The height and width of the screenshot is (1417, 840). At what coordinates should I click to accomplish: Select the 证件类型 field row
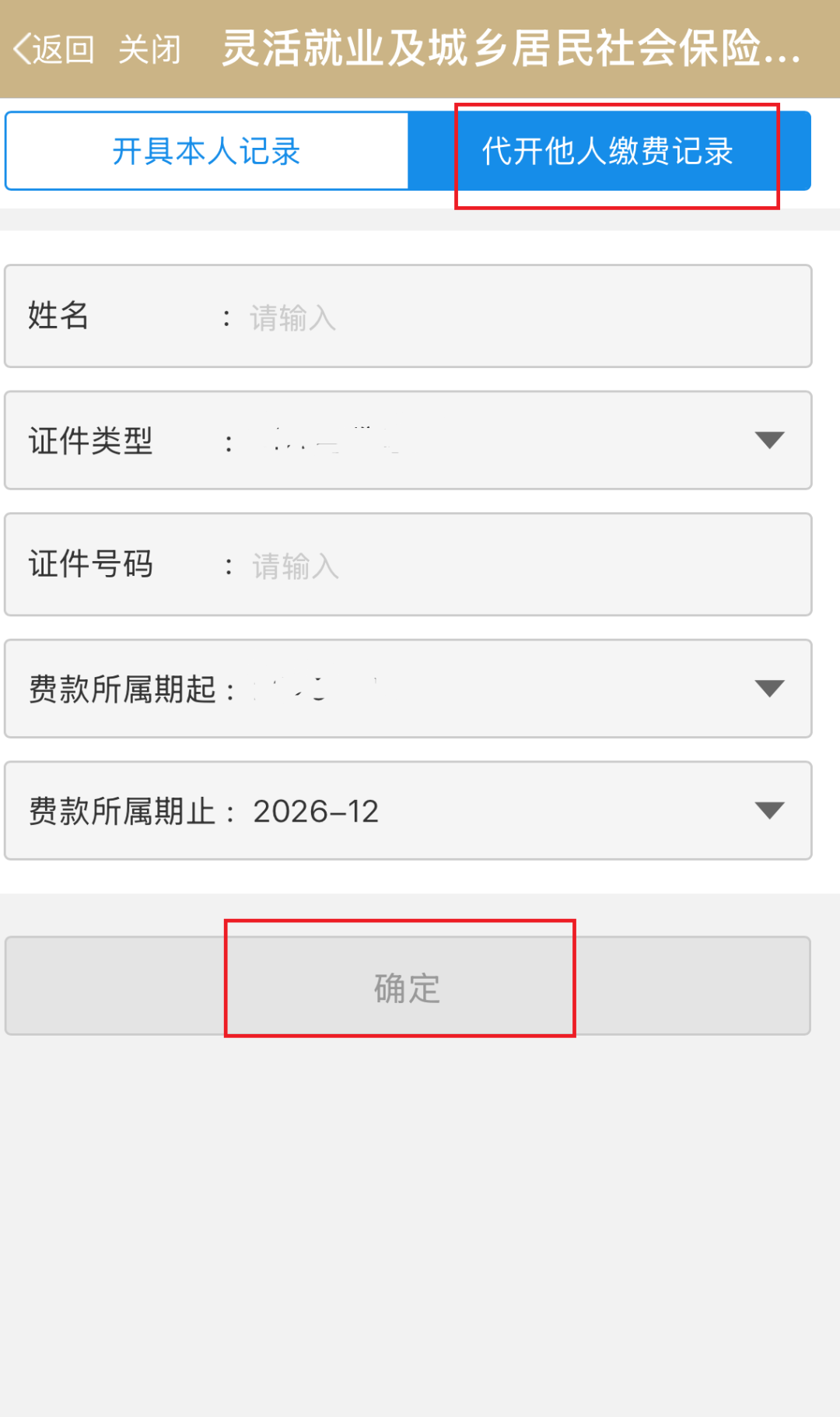pyautogui.click(x=408, y=440)
